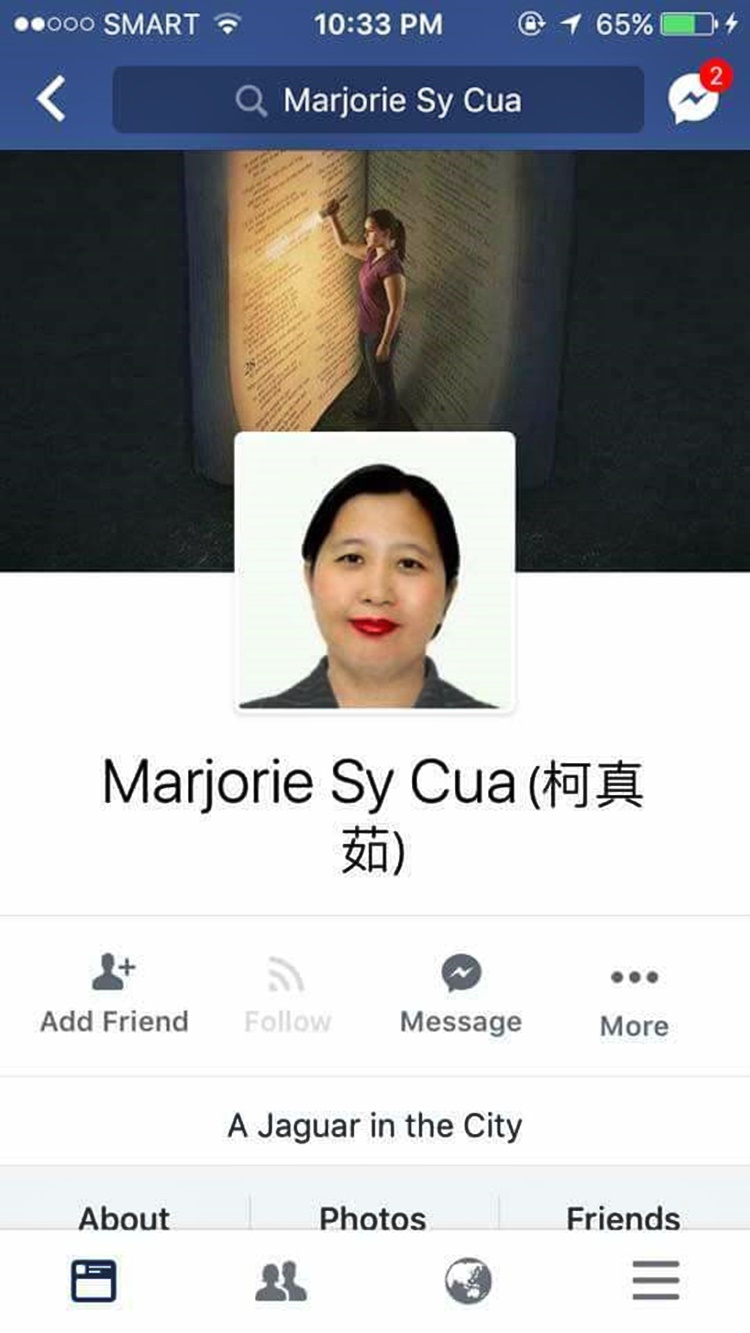Switch to the Photos tab
The width and height of the screenshot is (750, 1333).
(373, 1218)
